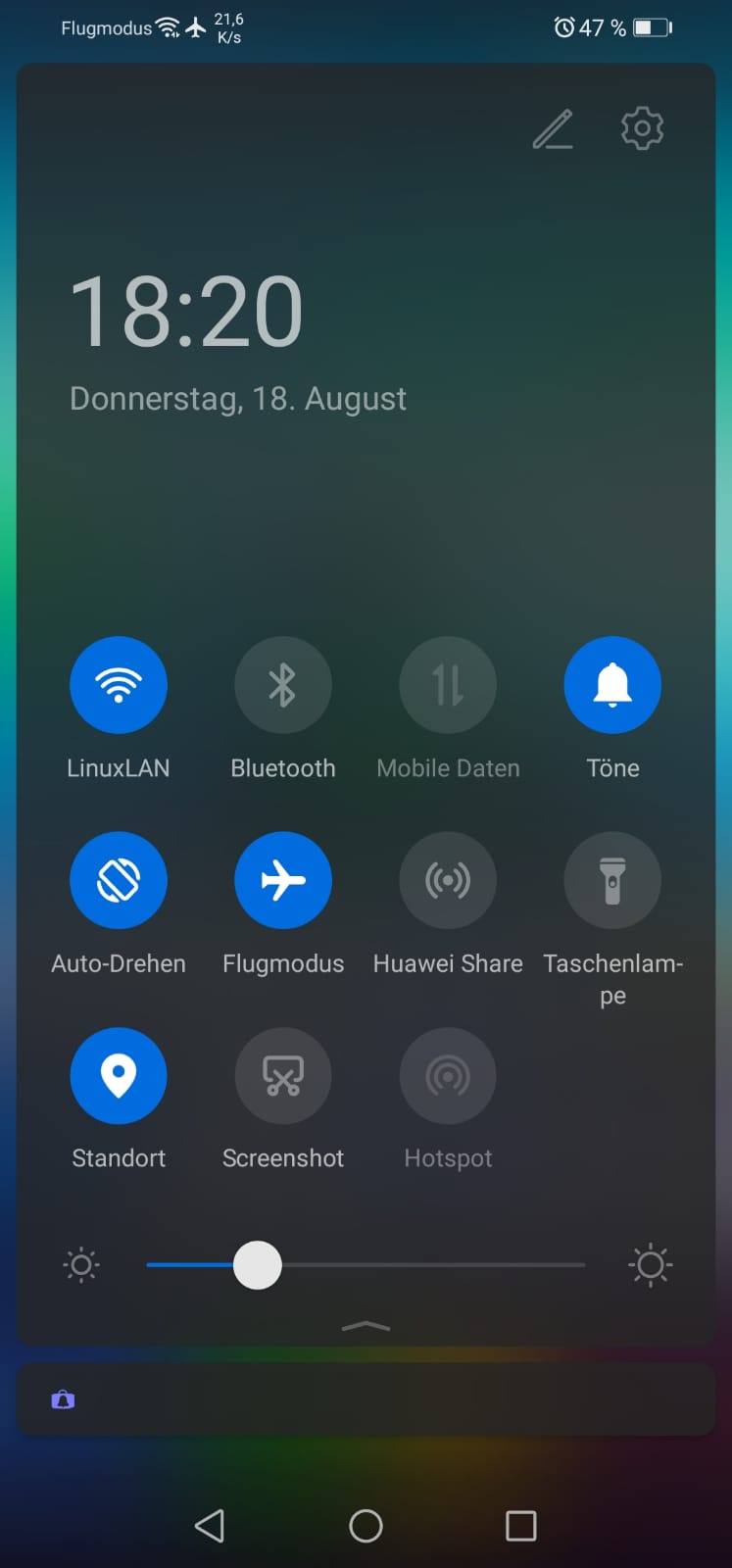The height and width of the screenshot is (1568, 732).
Task: Disable Auto-Drehen rotation
Action: [119, 880]
